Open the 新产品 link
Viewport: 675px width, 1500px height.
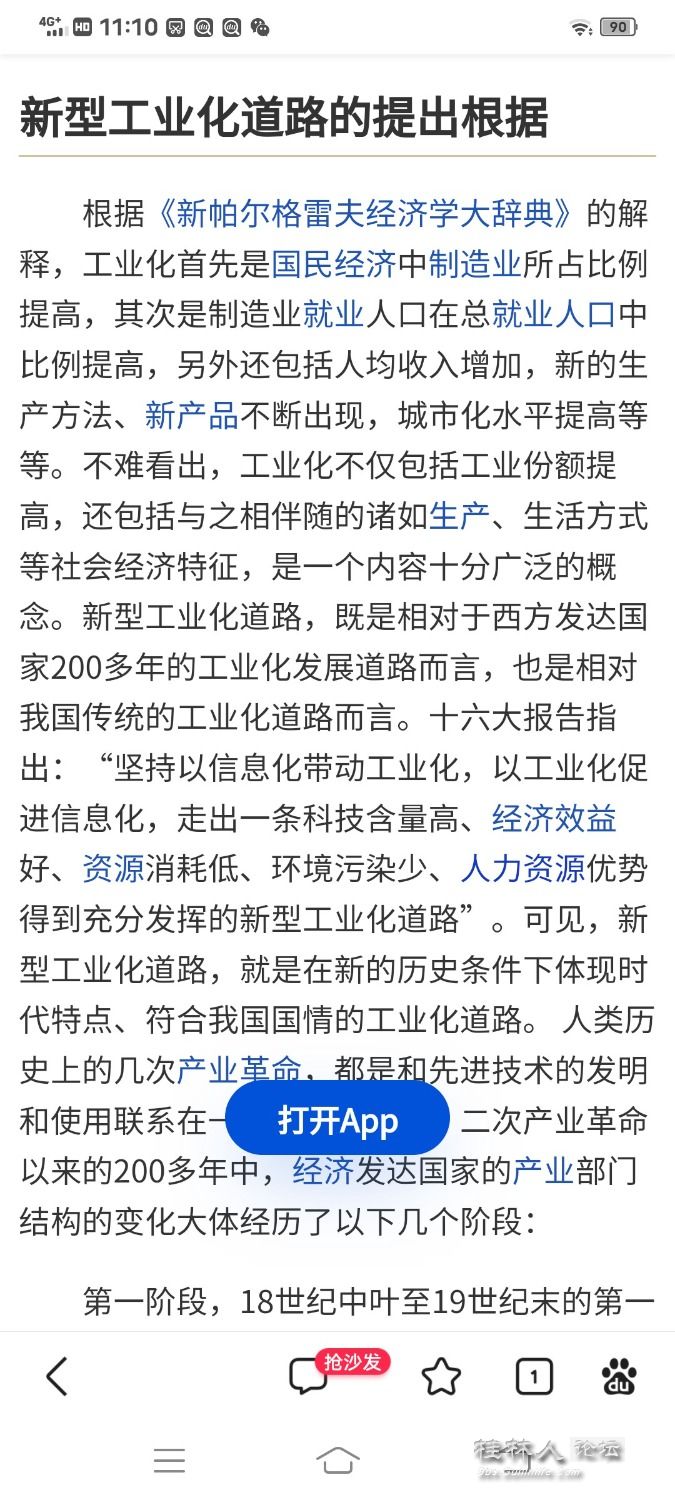coord(192,415)
